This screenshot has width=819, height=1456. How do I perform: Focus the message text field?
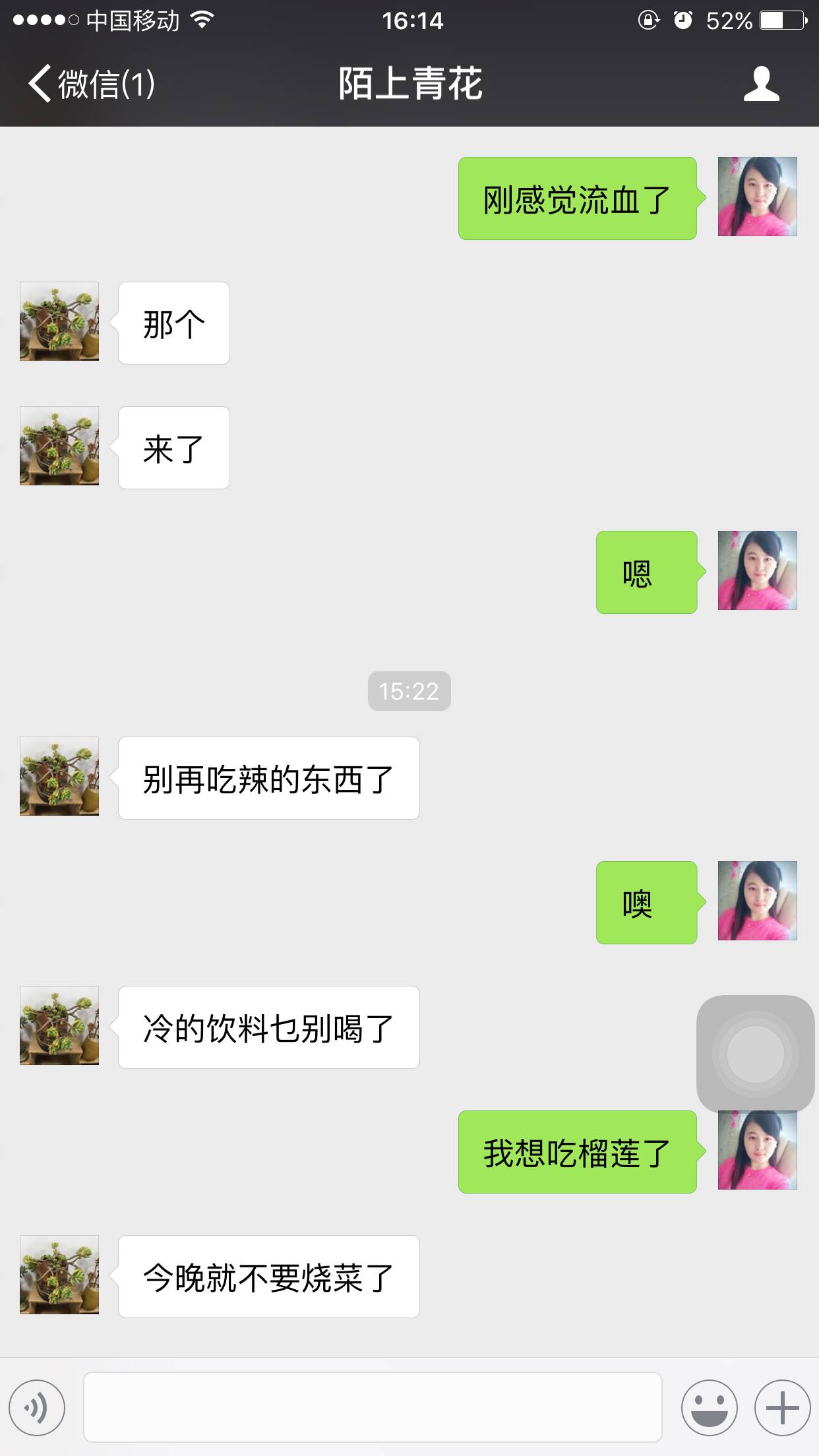tap(373, 1408)
